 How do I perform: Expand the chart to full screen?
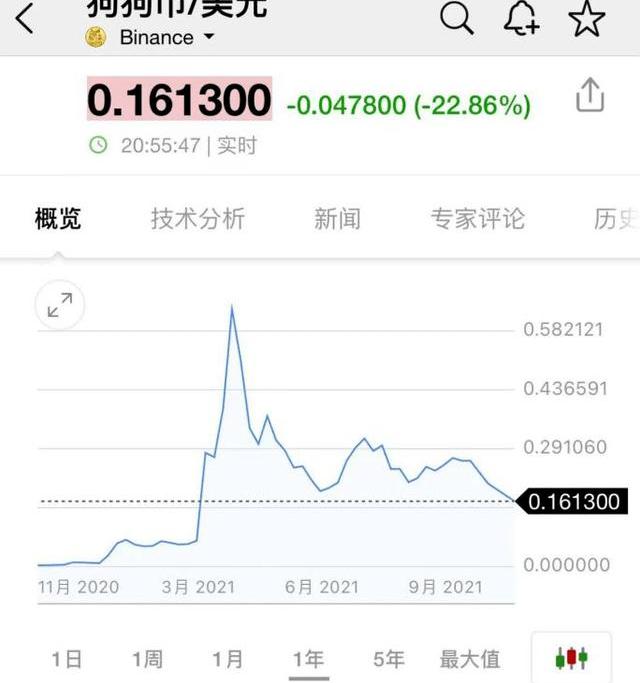click(60, 305)
